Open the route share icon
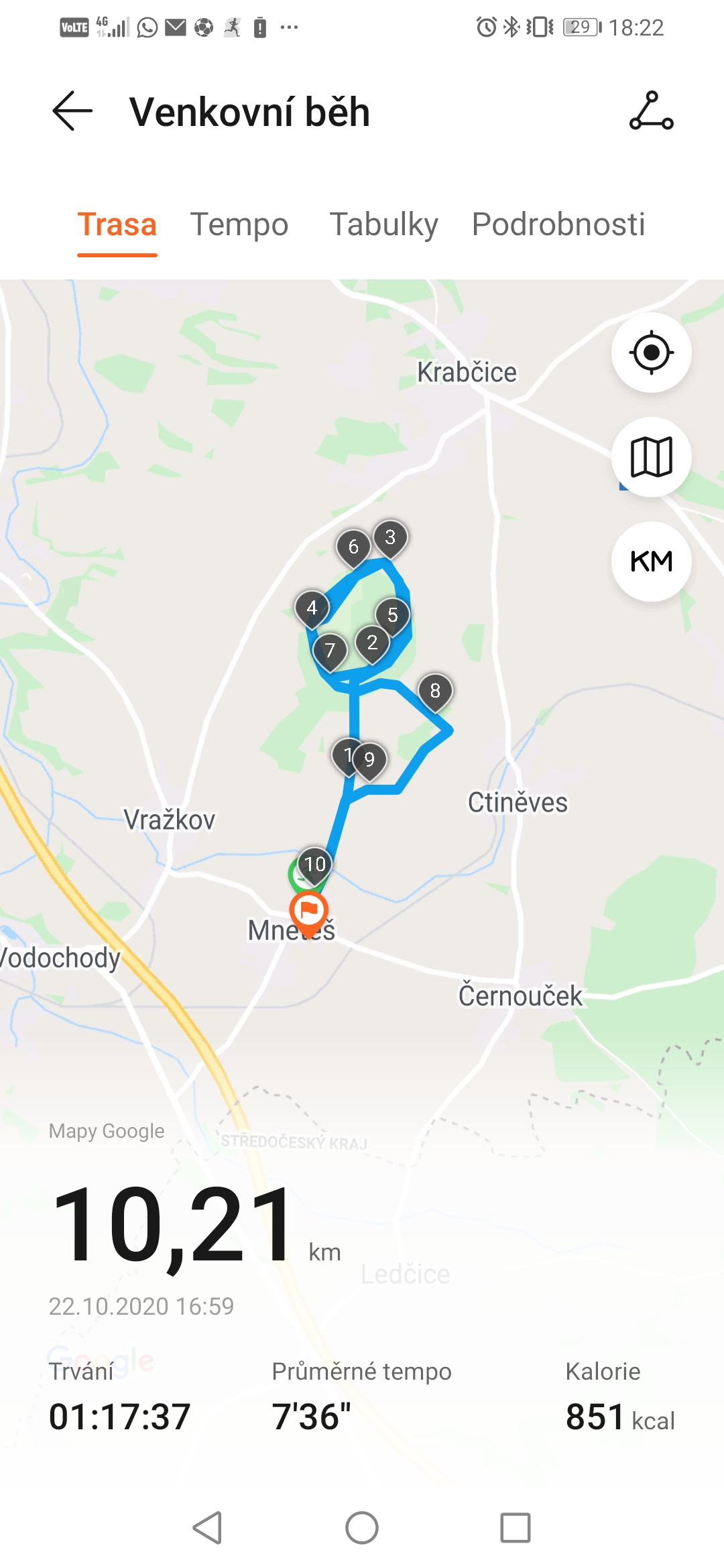724x1568 pixels. click(651, 111)
